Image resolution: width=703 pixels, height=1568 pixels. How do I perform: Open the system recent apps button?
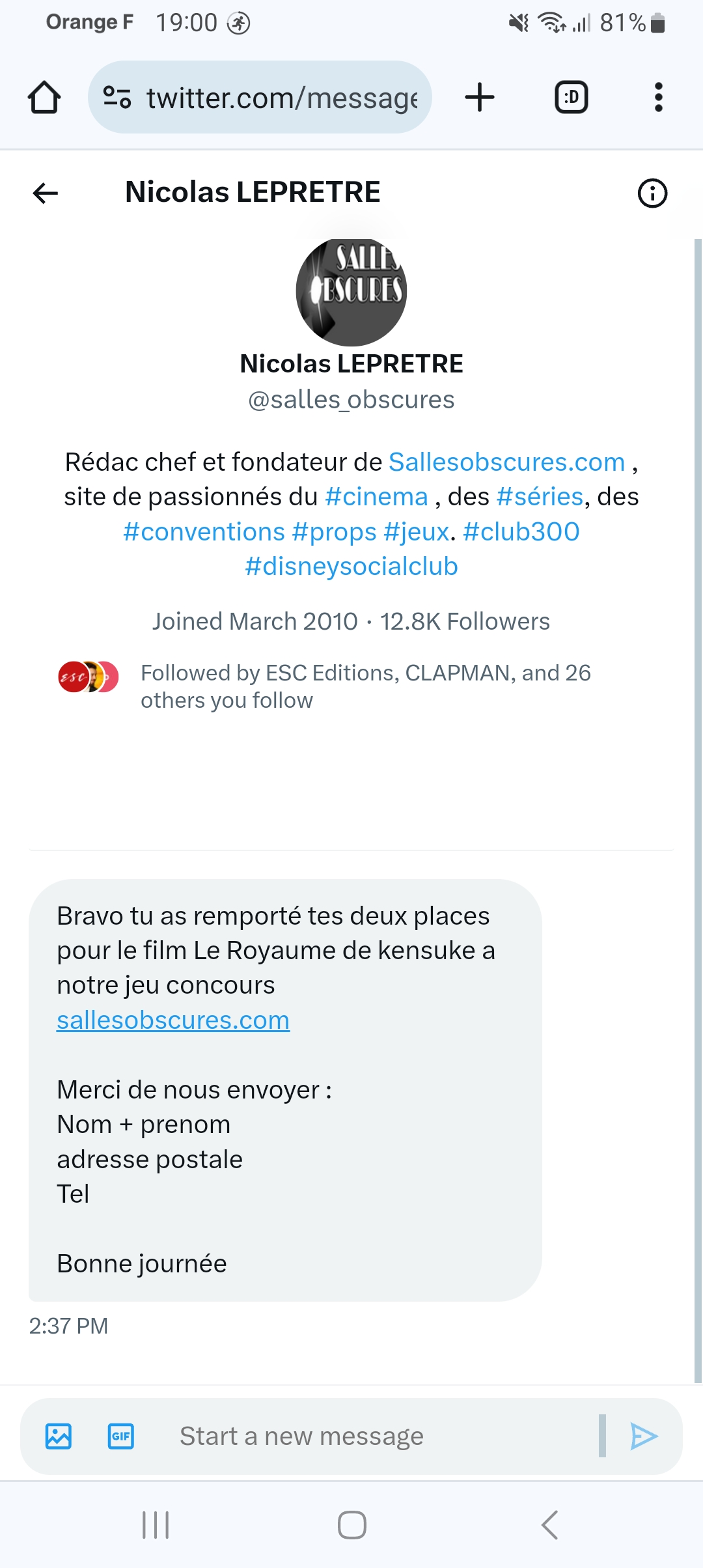[x=156, y=1525]
